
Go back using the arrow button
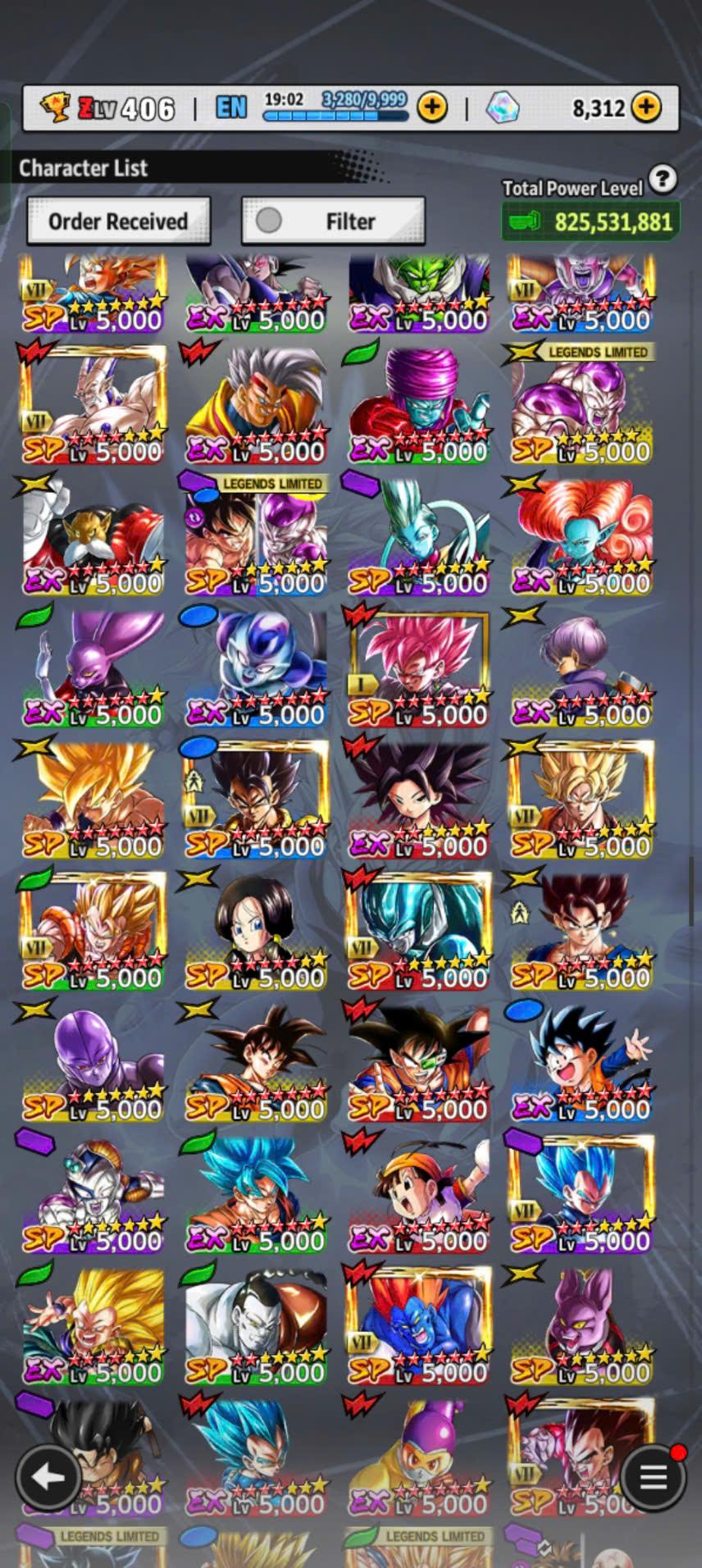(x=48, y=1478)
